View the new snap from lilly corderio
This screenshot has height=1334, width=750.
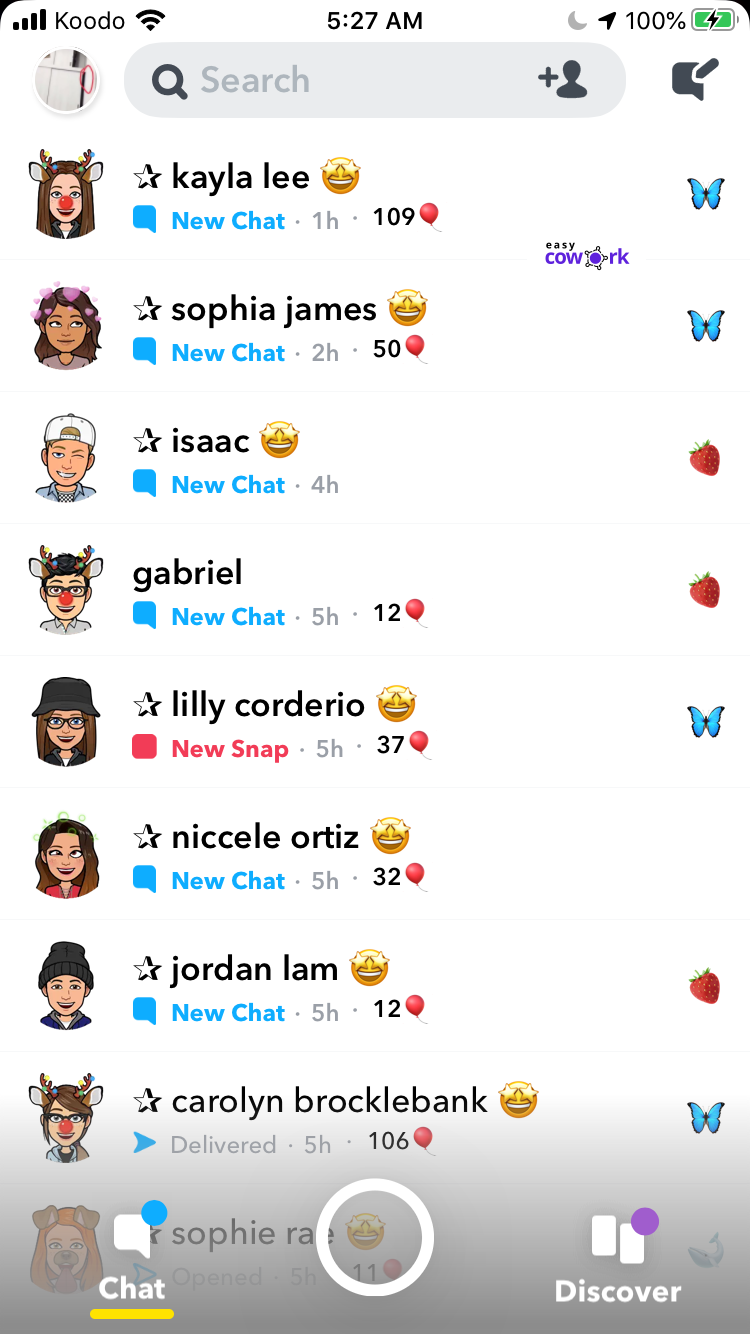[x=375, y=722]
